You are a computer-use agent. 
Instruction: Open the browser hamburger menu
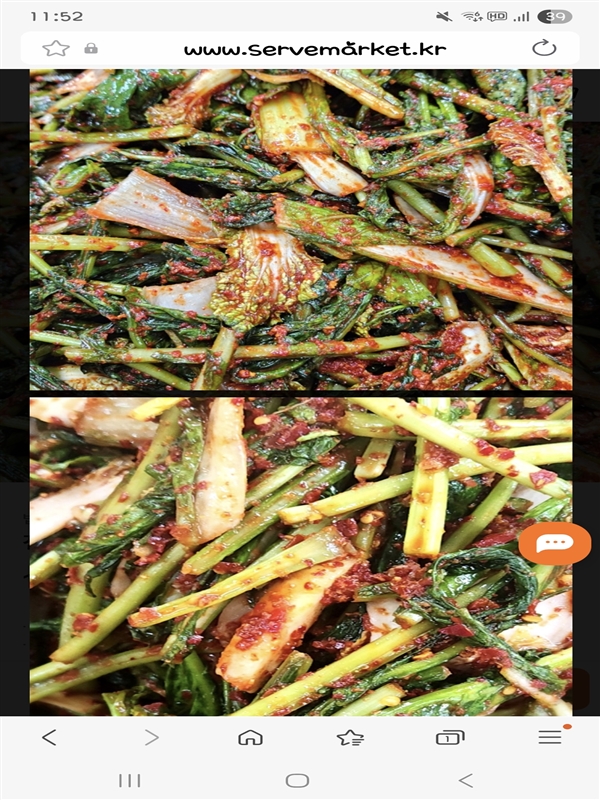551,737
